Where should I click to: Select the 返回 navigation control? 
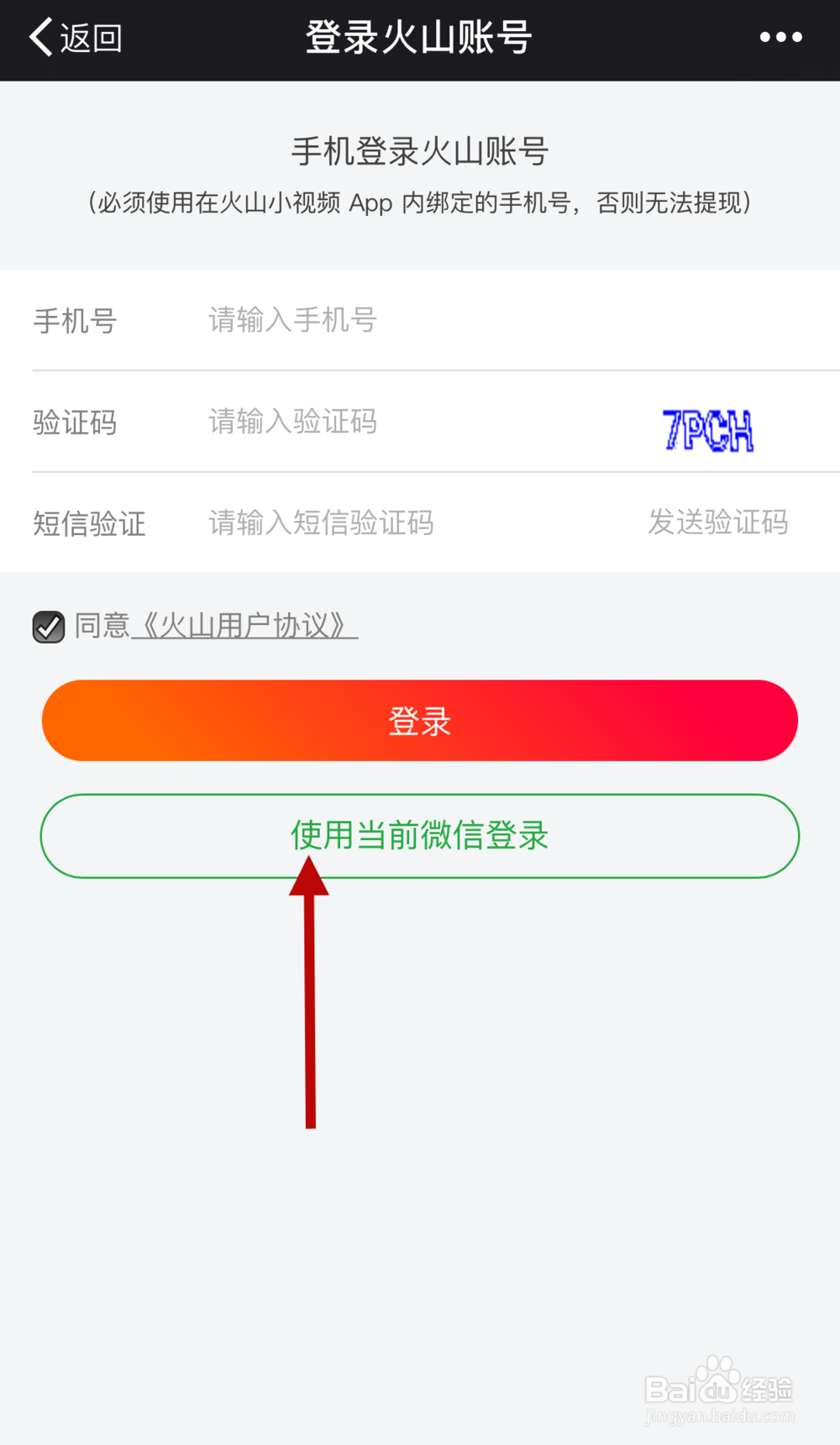(x=76, y=37)
